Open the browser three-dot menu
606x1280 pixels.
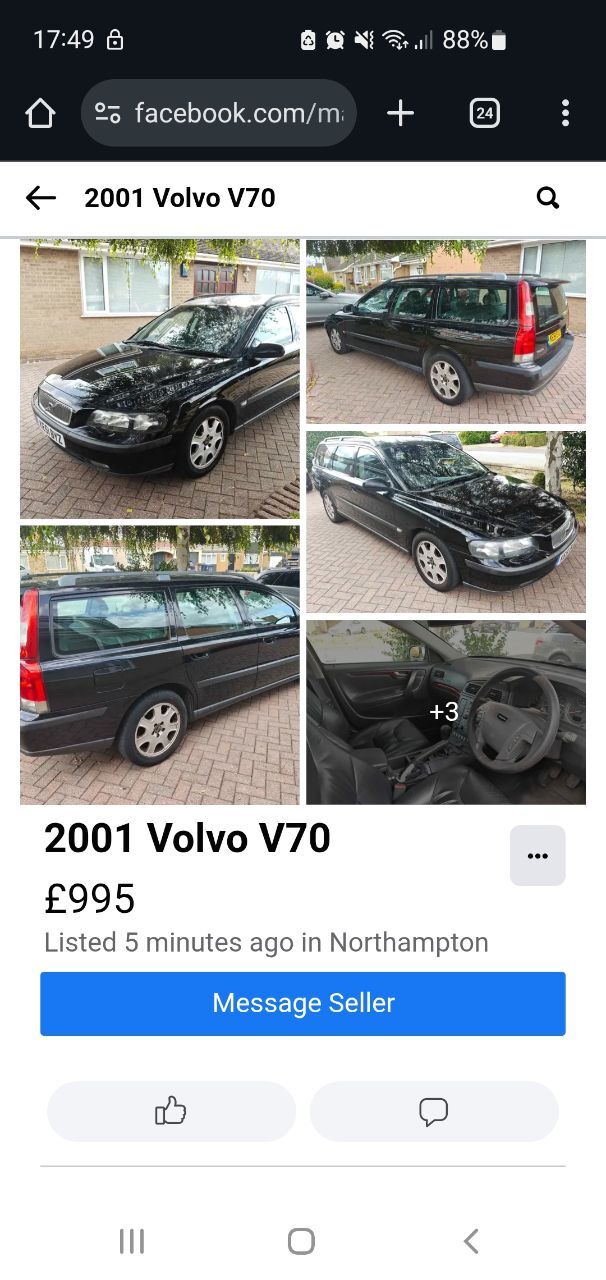point(565,113)
